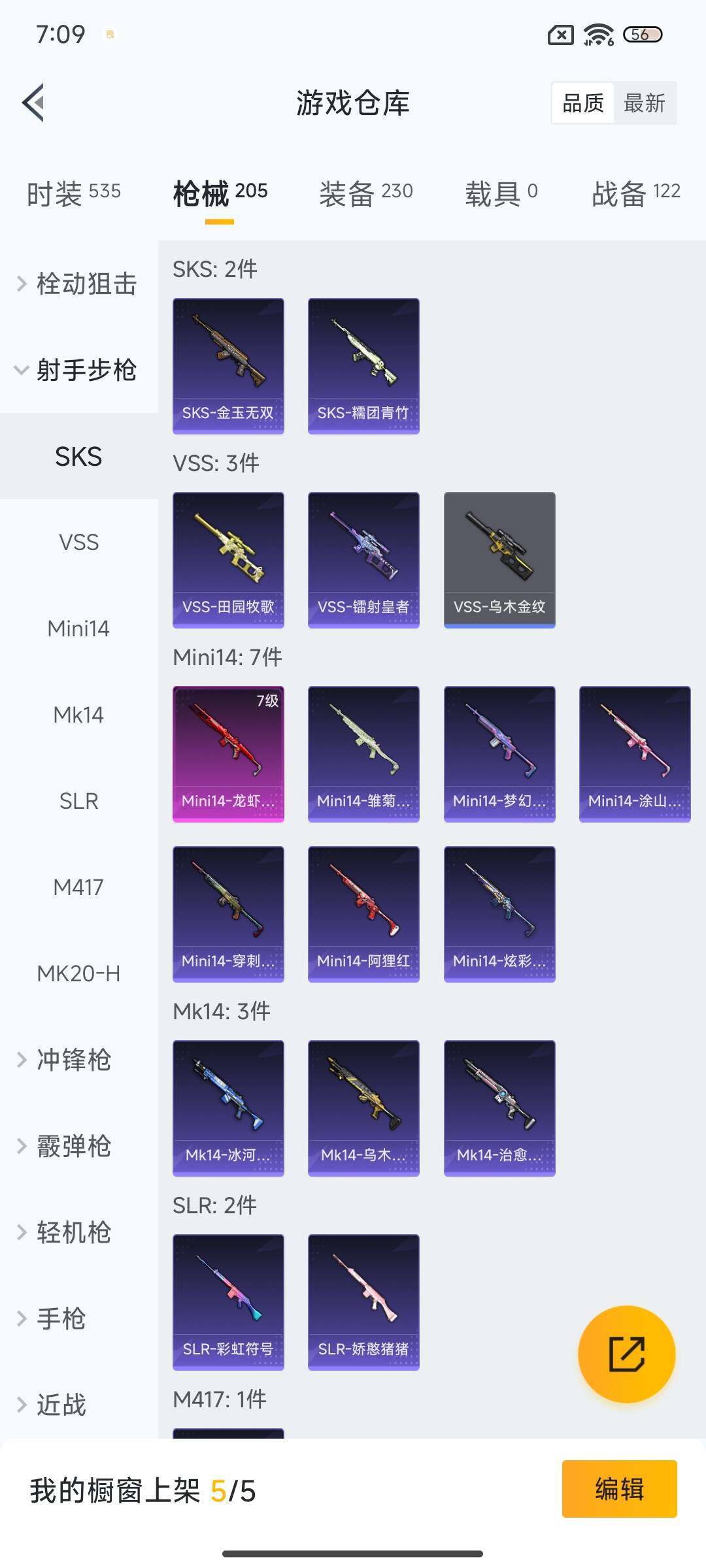Open the SLR-娇憨猪猪 skin
The width and height of the screenshot is (706, 1568).
coord(363,1302)
